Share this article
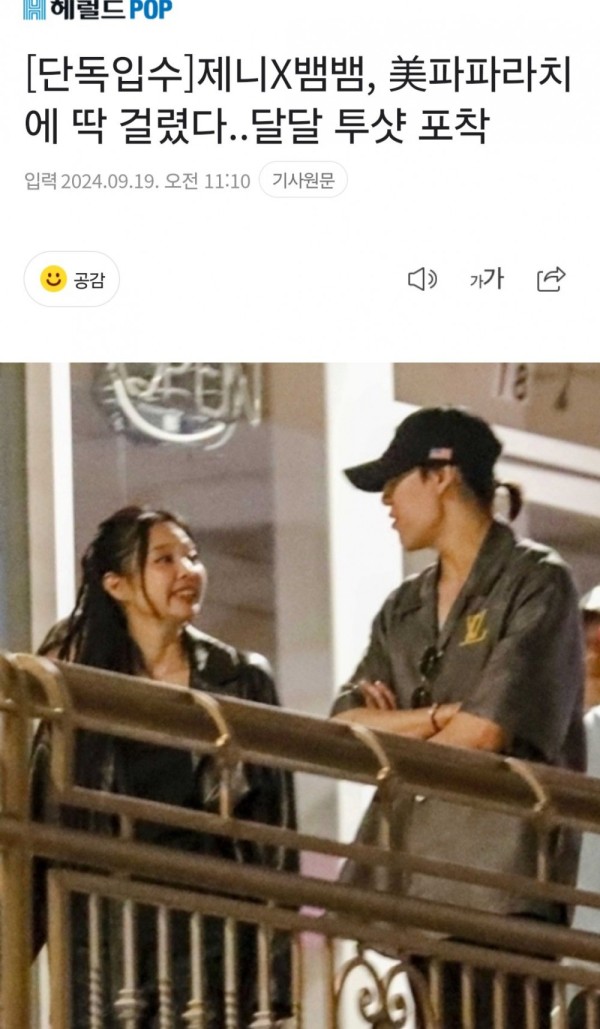Viewport: 600px width, 1029px height. 551,279
